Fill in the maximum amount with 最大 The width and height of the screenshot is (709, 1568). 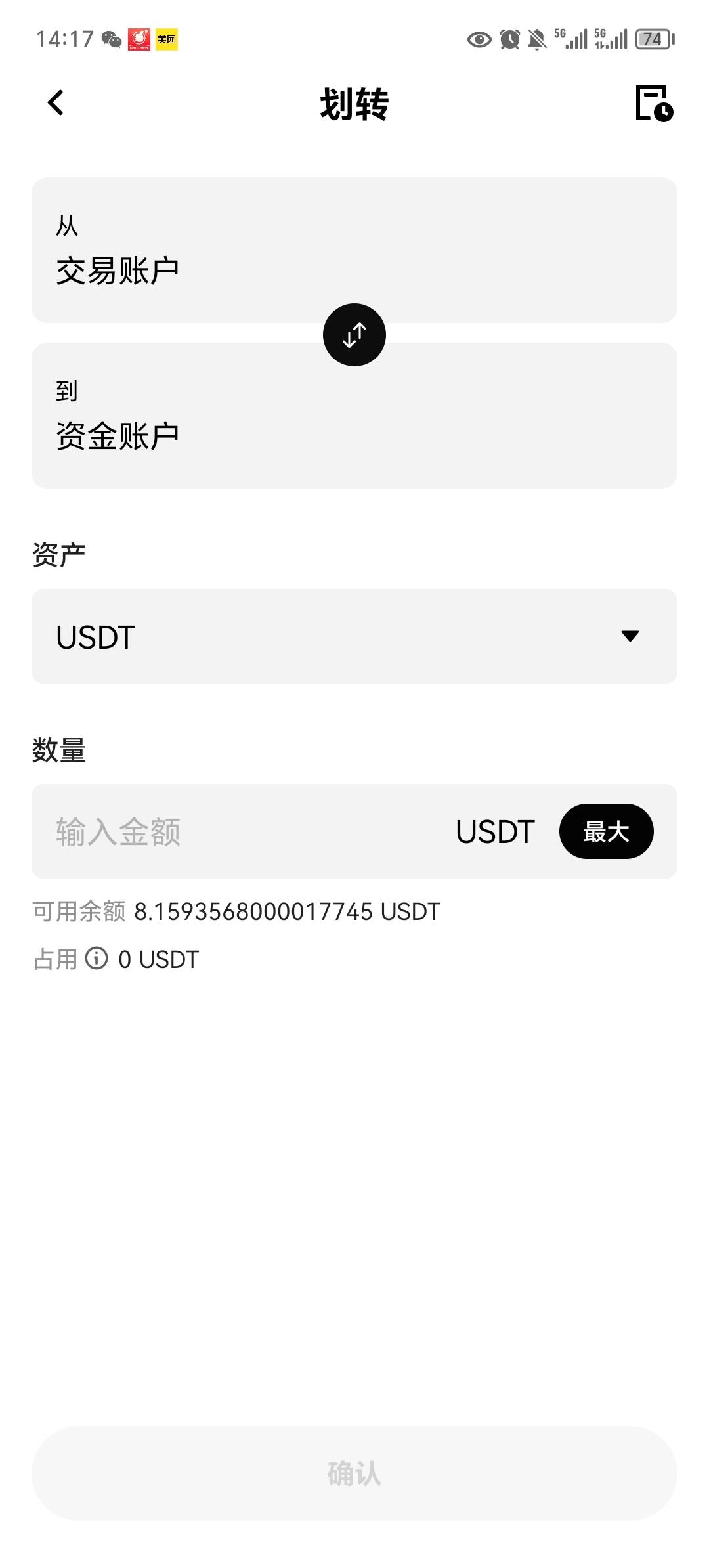pos(606,832)
